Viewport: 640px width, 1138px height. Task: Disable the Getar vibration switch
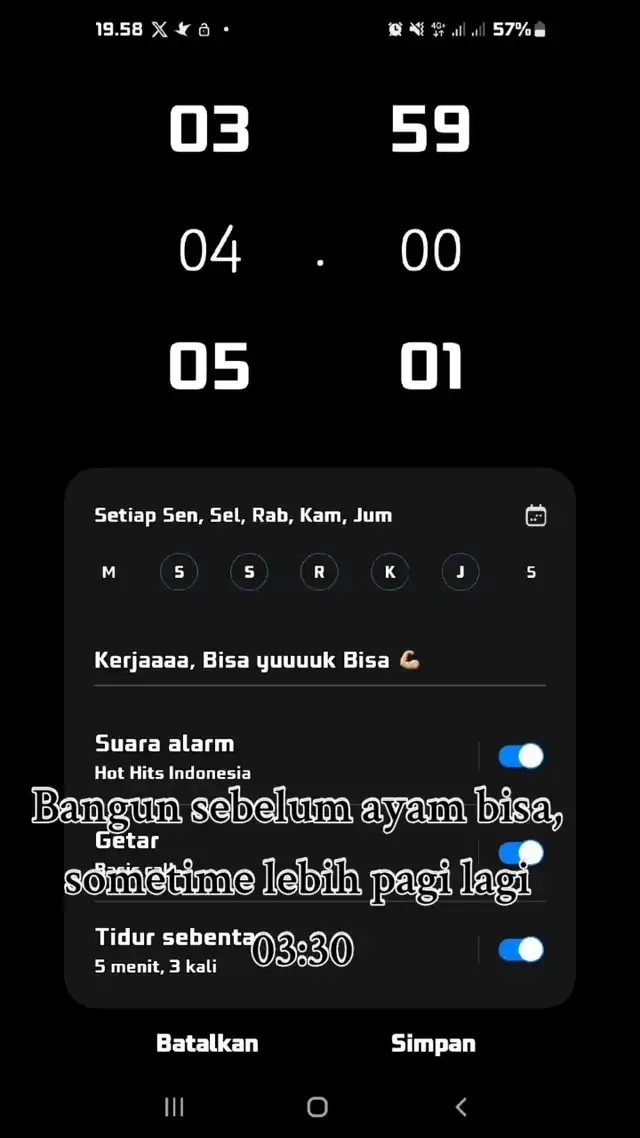[521, 853]
